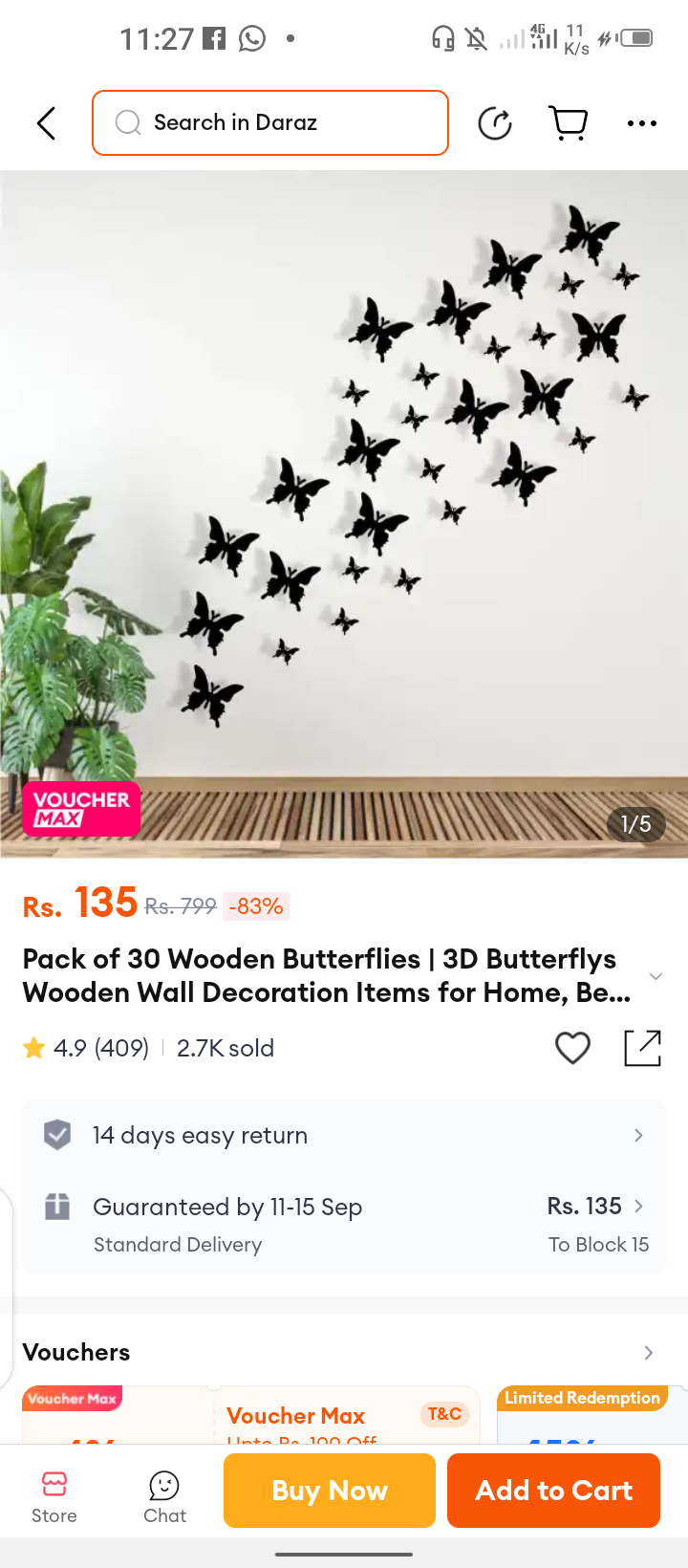Start a Chat with the seller

[164, 1496]
